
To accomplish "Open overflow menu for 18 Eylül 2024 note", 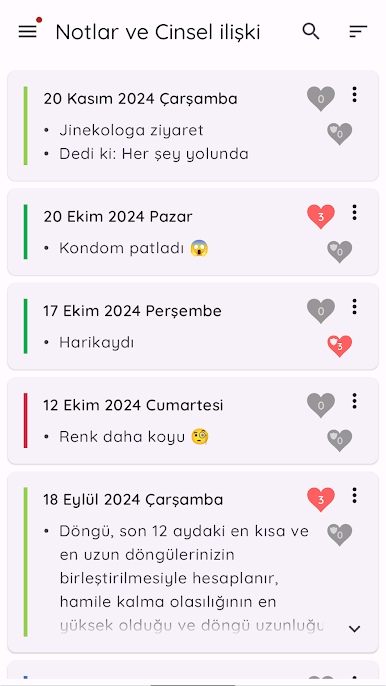I will point(354,496).
